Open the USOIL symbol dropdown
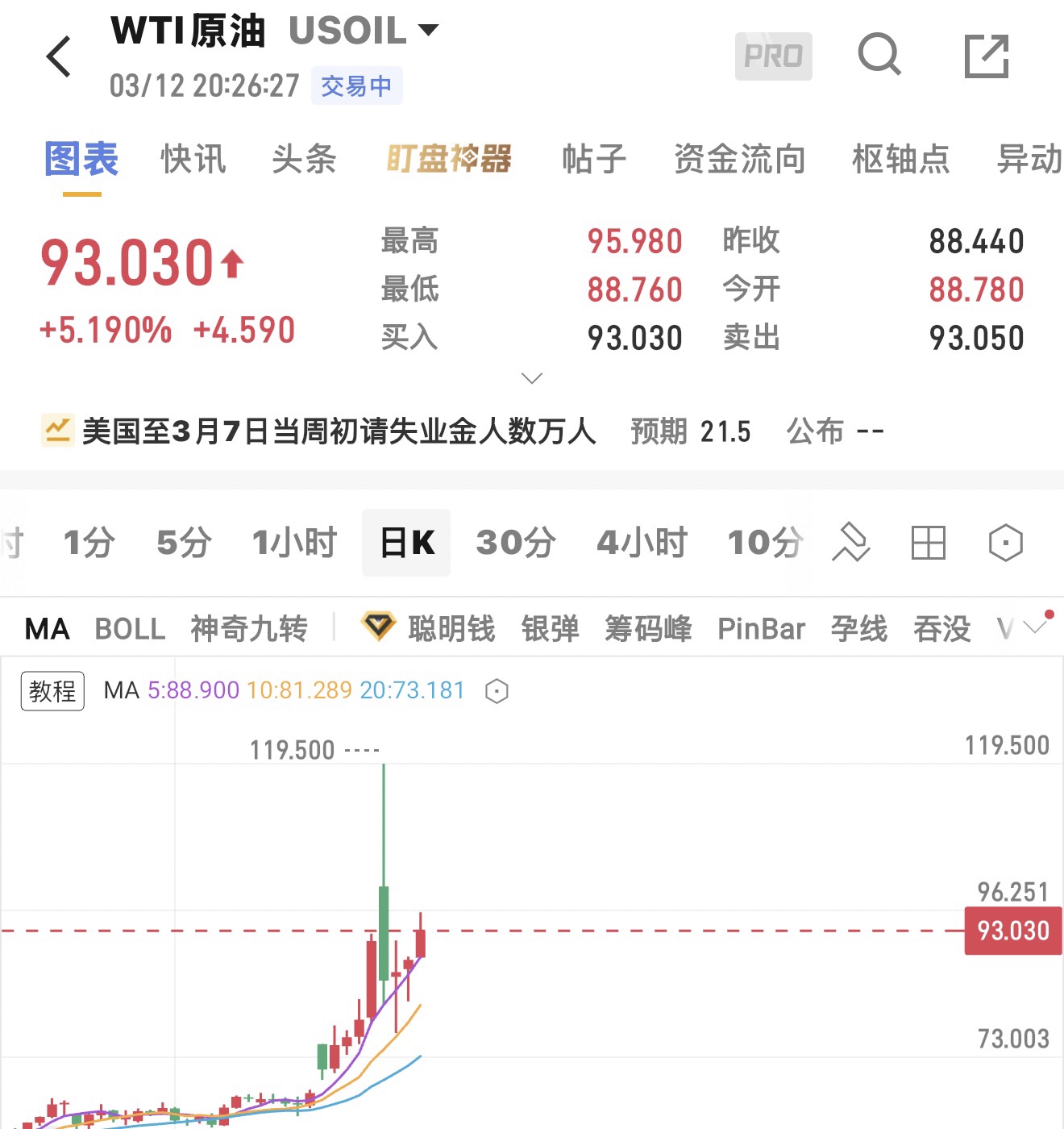Viewport: 1064px width, 1129px height. pyautogui.click(x=428, y=31)
